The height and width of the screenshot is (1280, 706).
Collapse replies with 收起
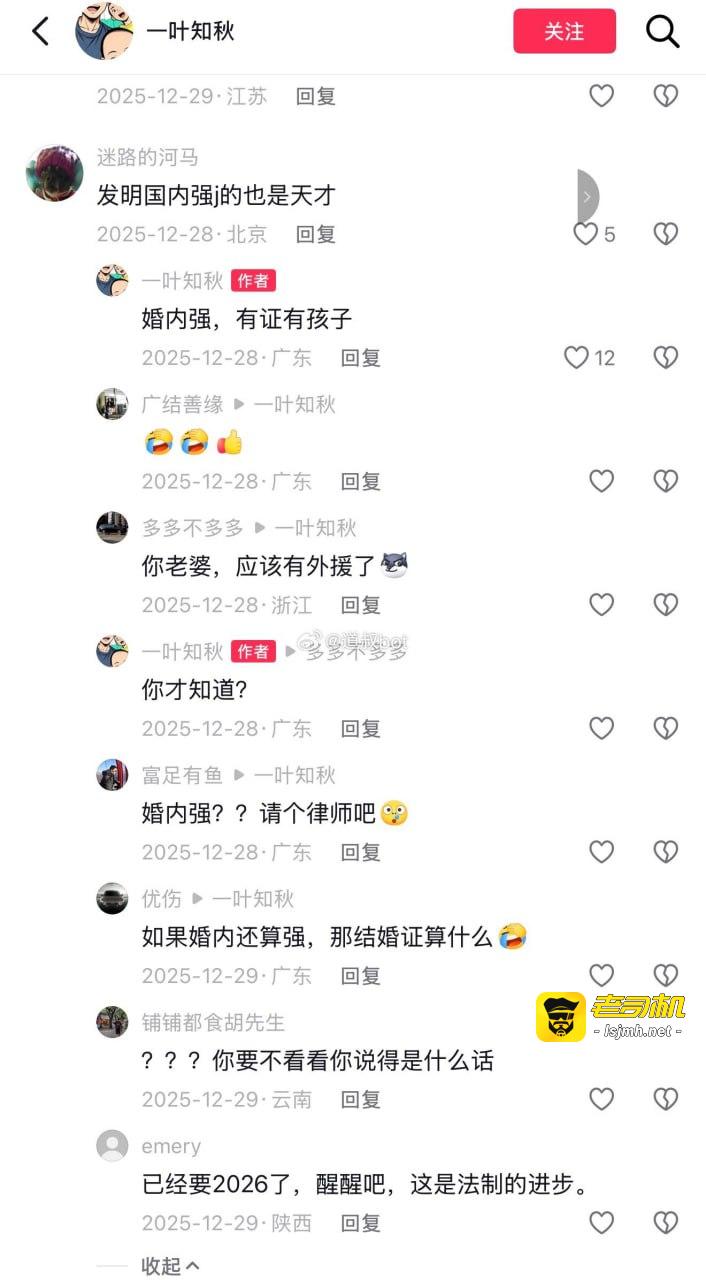tap(170, 1266)
